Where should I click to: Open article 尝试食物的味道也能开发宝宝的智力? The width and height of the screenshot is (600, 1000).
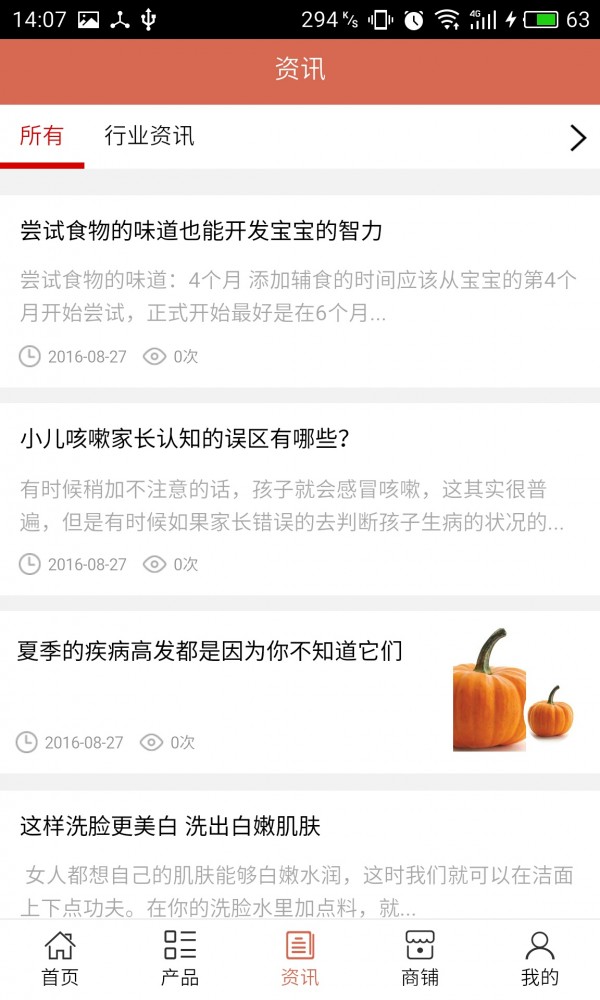(201, 231)
